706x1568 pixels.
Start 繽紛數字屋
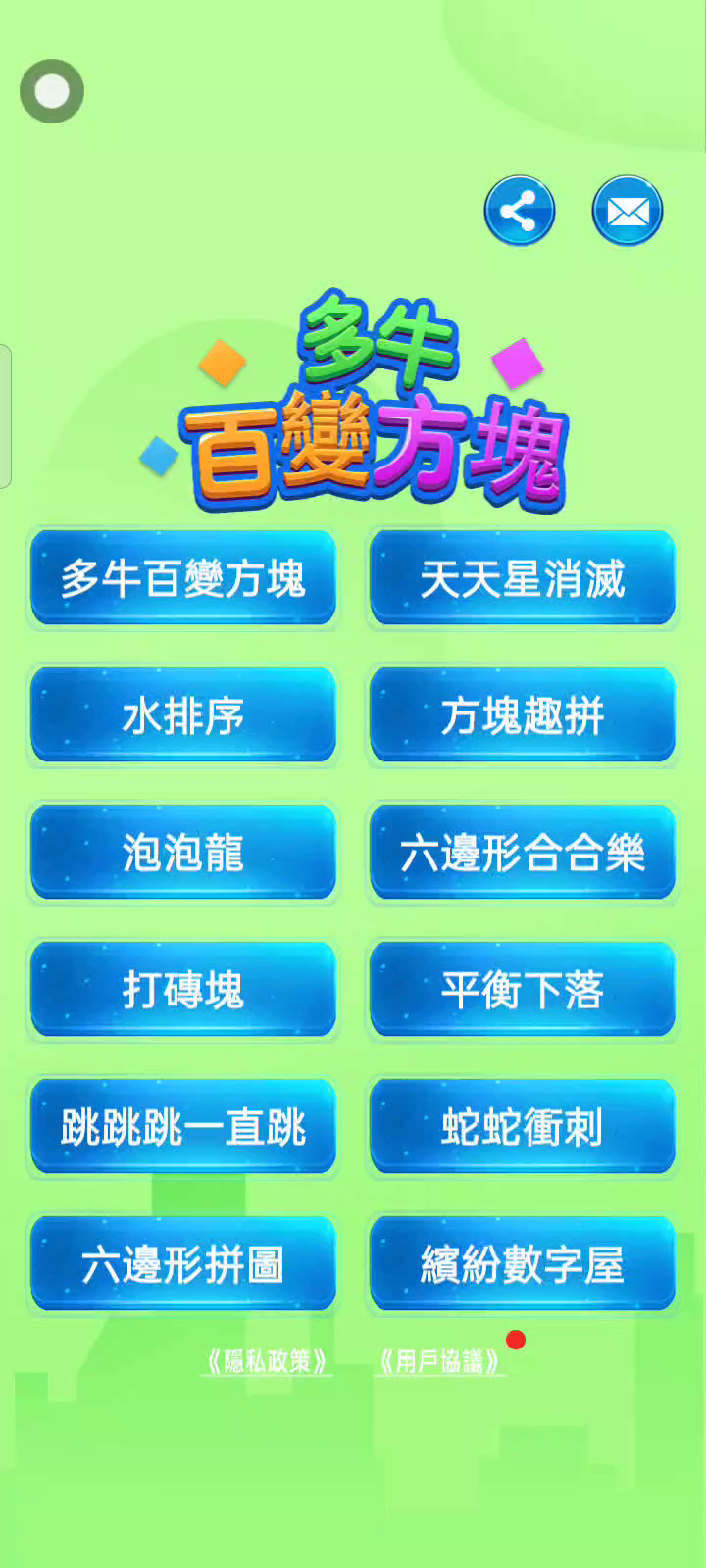[x=522, y=1264]
